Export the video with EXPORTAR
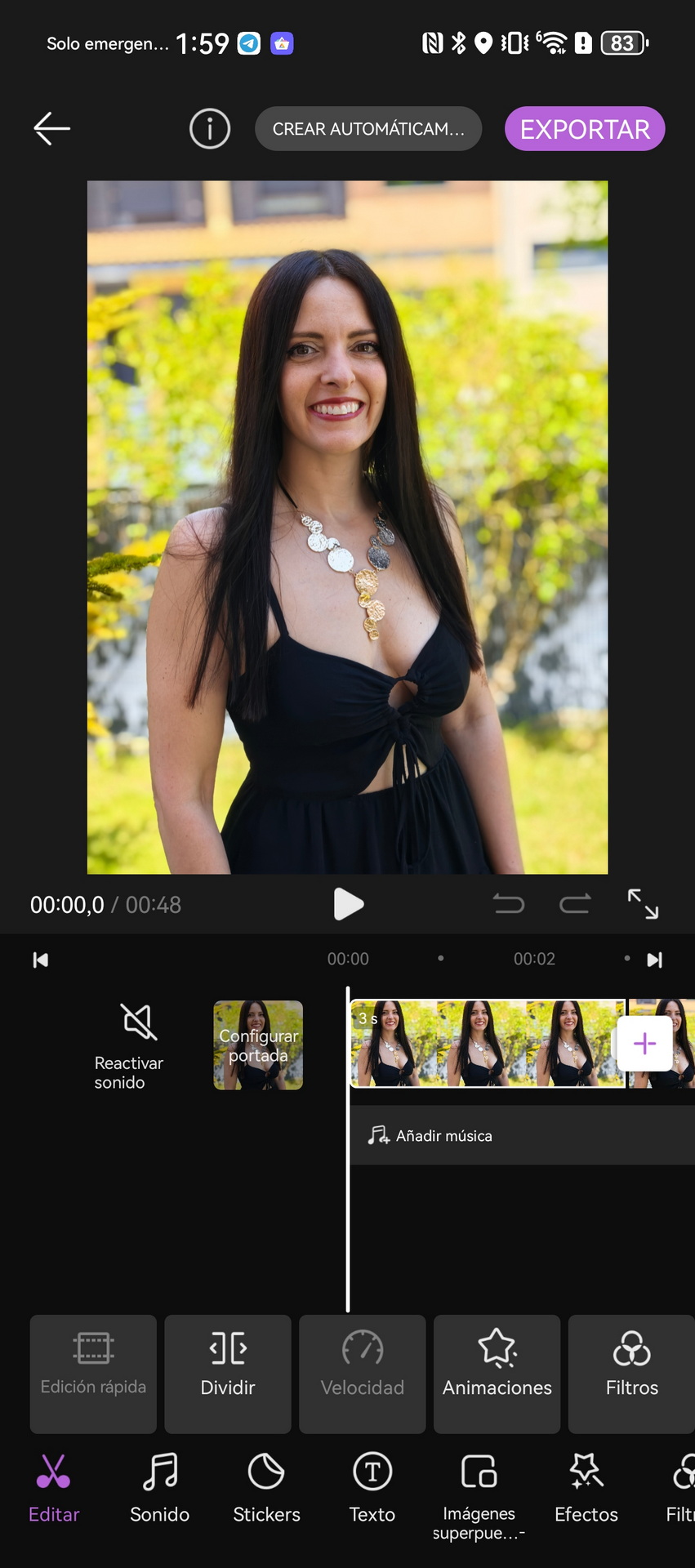This screenshot has width=695, height=1568. click(585, 129)
